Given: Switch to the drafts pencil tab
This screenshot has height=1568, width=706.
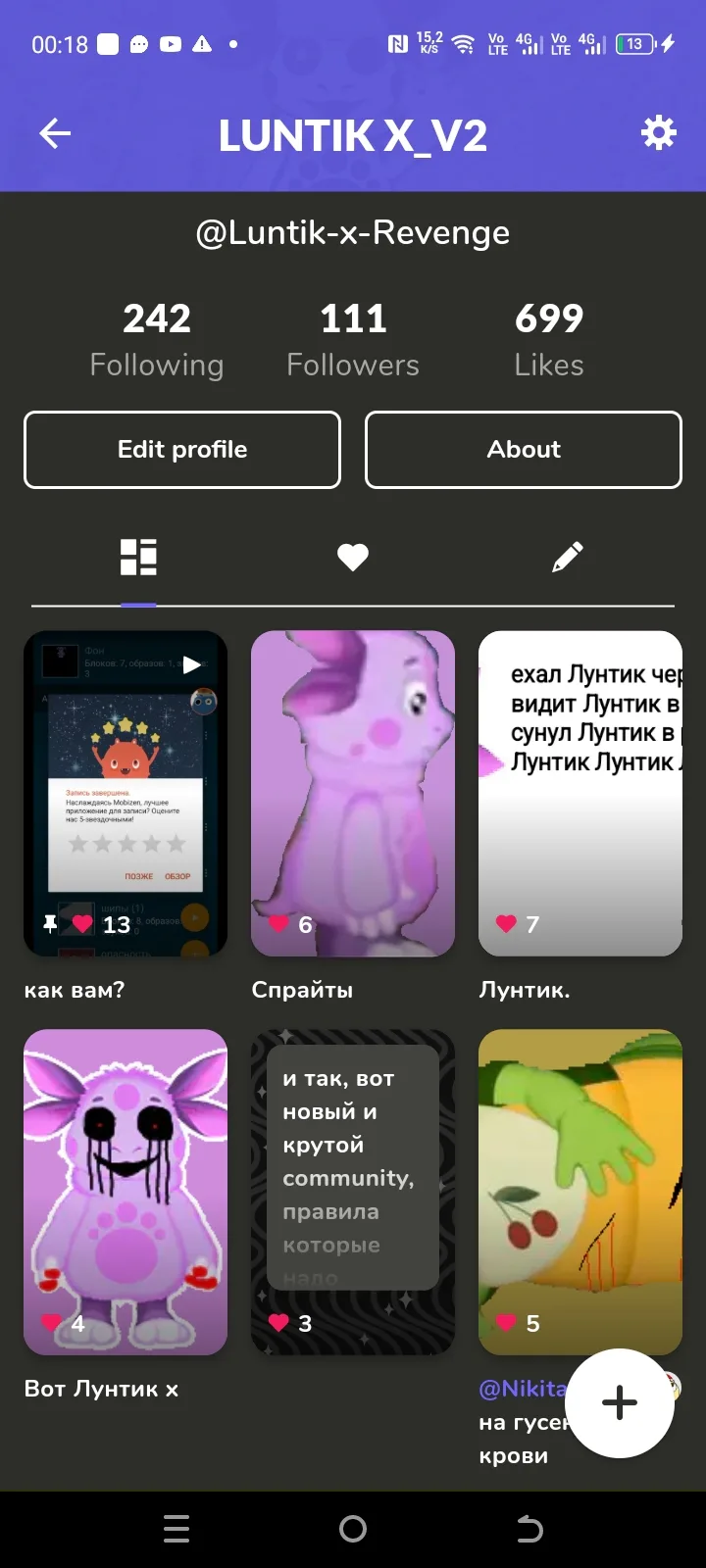Looking at the screenshot, I should point(567,558).
